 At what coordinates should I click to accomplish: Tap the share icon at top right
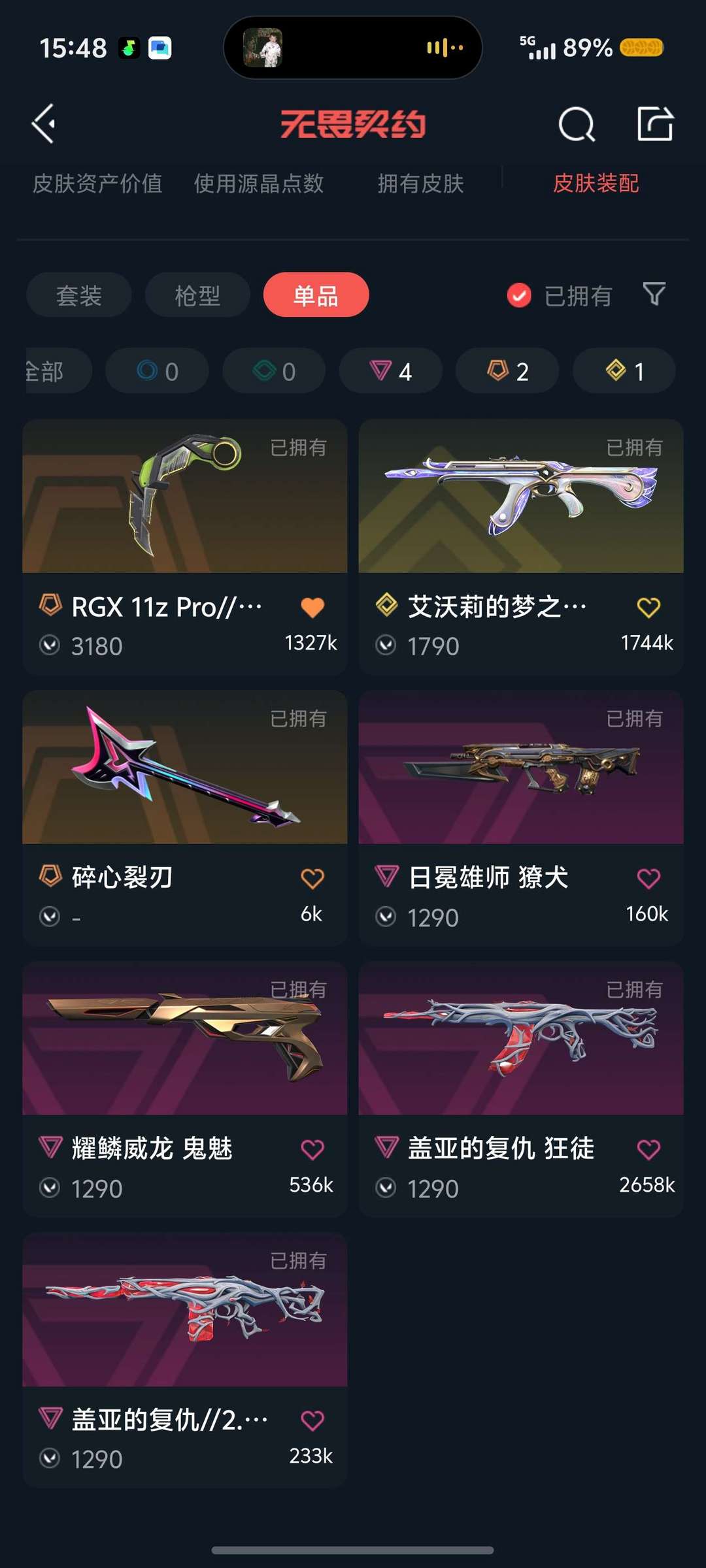[x=657, y=123]
